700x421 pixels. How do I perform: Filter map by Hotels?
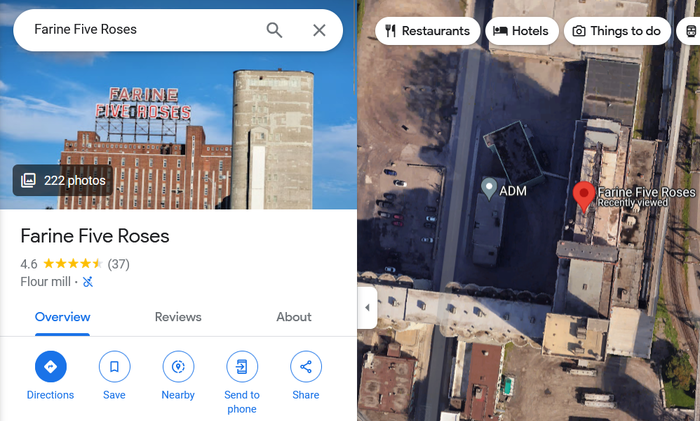[521, 31]
